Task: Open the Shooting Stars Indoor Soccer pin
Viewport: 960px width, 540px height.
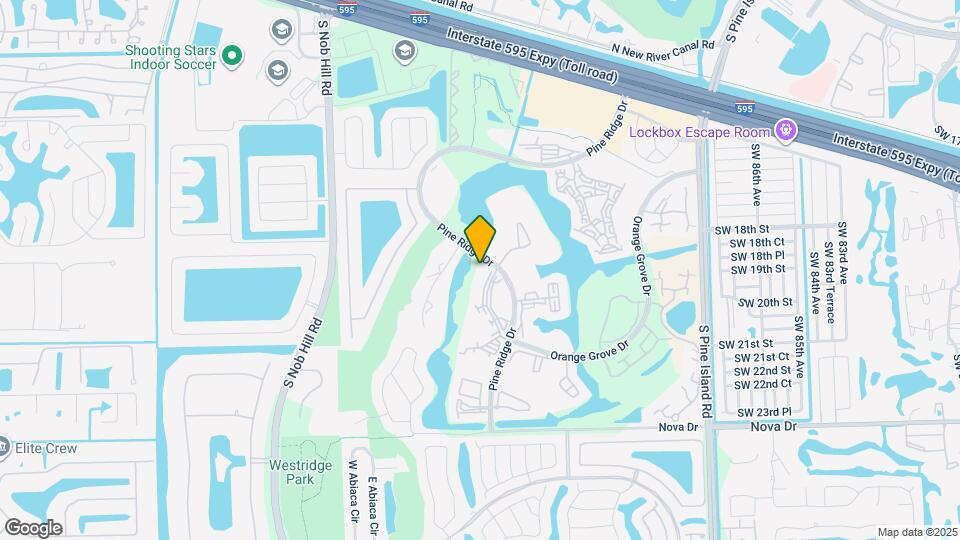Action: pyautogui.click(x=232, y=56)
